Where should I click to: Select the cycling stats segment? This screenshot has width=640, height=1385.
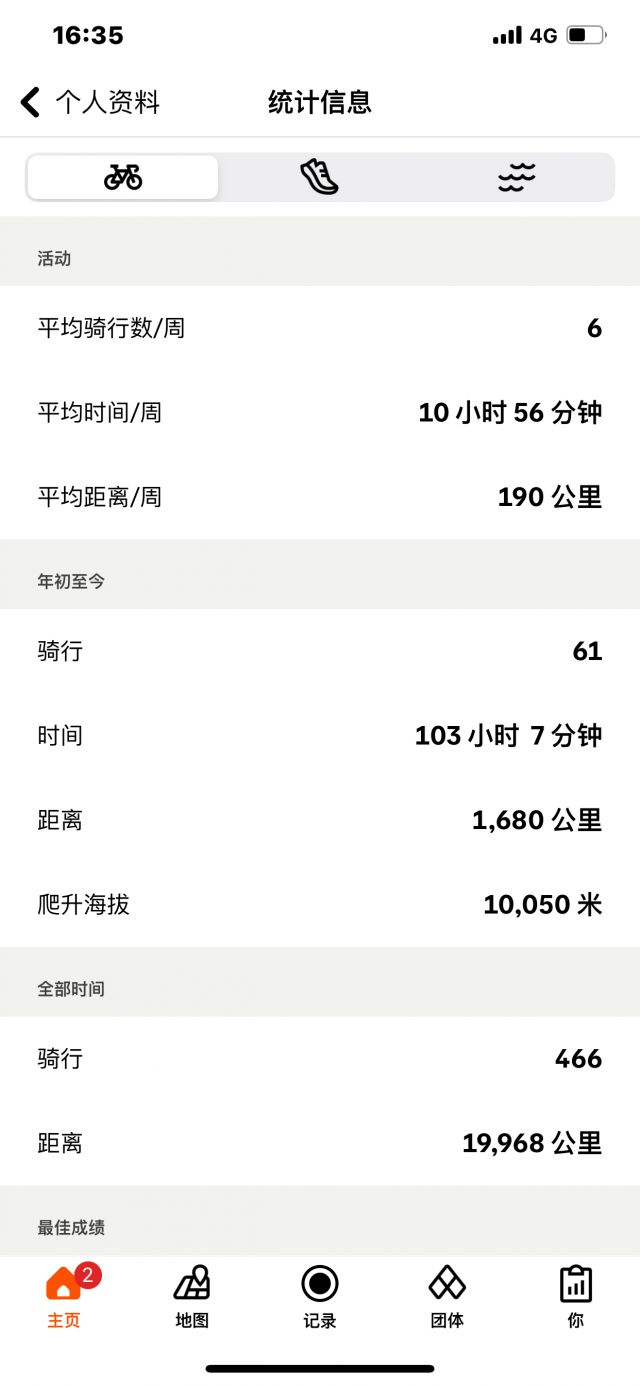pyautogui.click(x=123, y=178)
